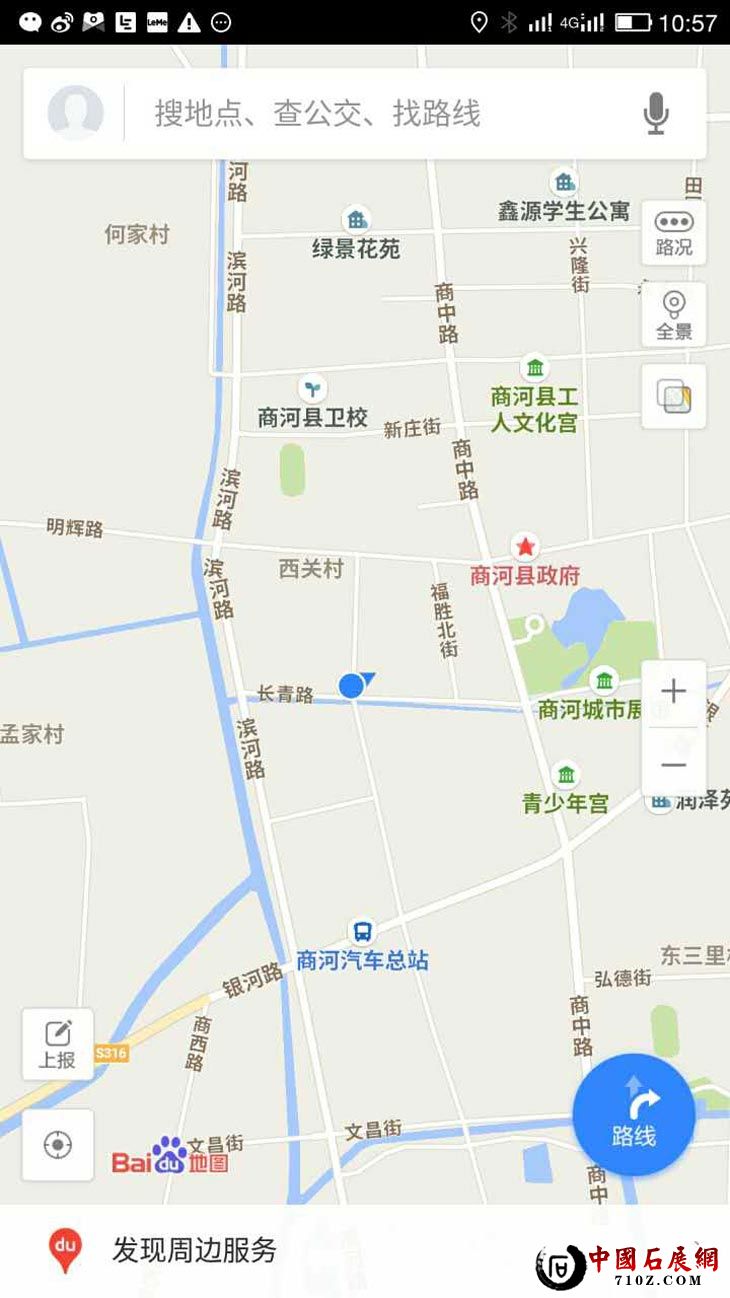
Task: Select 商河县工人文化宫 marker
Action: pos(536,367)
